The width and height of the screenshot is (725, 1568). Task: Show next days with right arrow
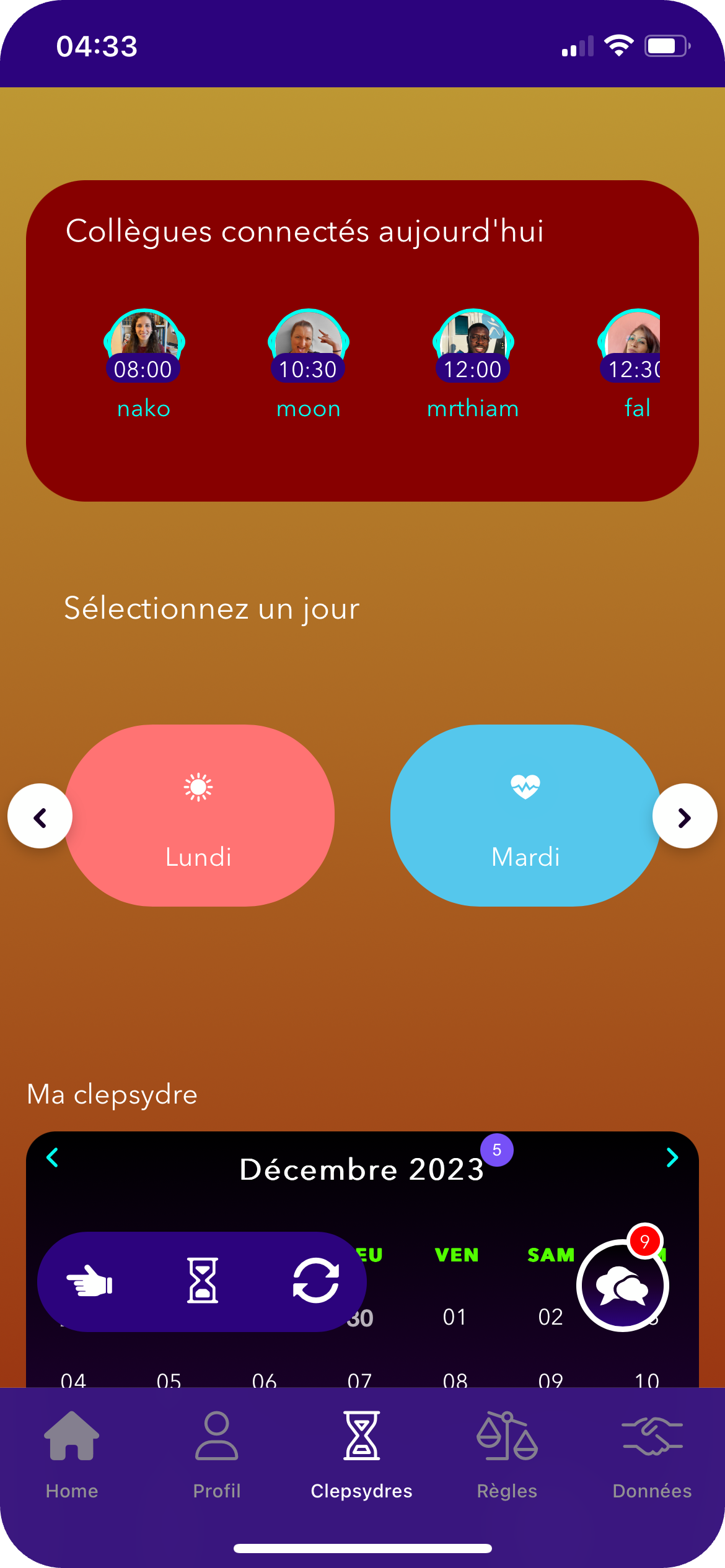685,817
